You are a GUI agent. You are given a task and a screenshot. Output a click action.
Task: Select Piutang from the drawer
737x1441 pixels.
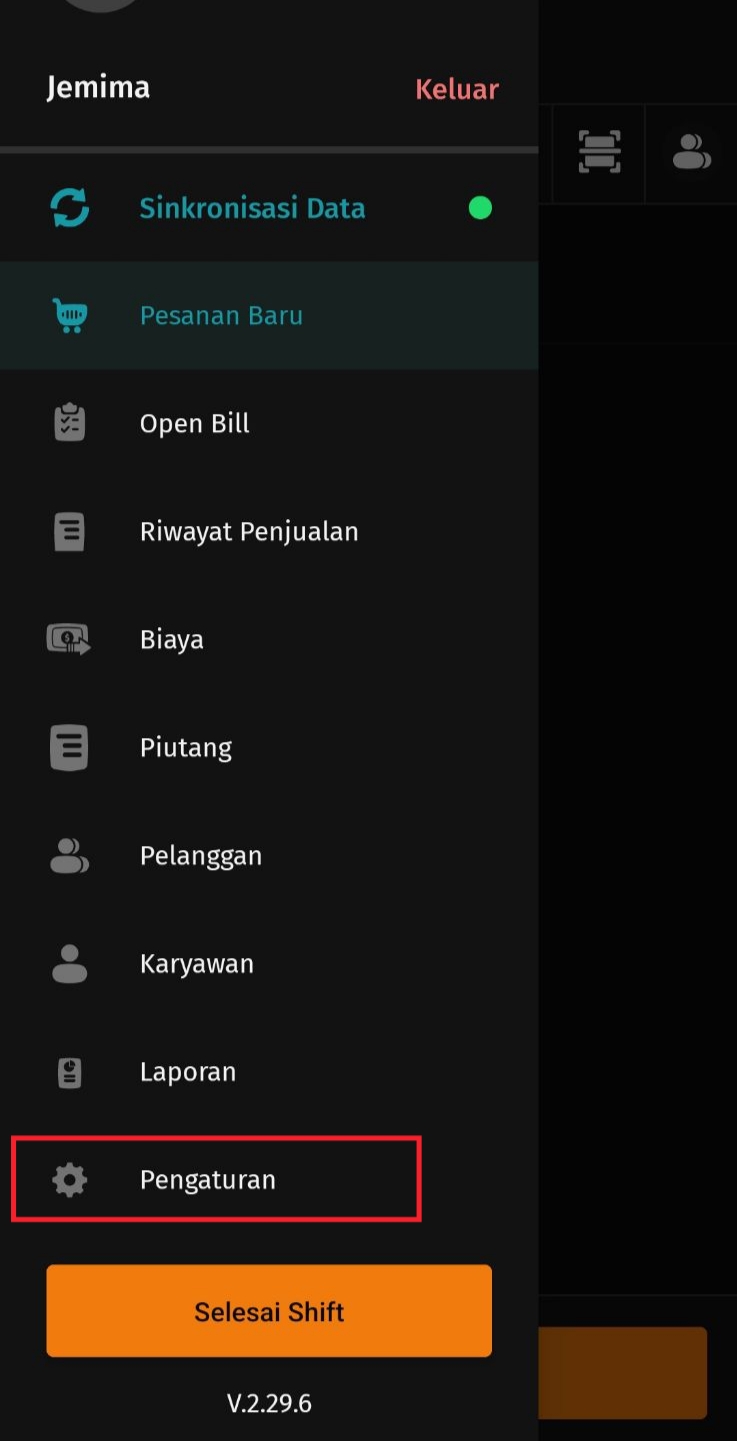(185, 748)
